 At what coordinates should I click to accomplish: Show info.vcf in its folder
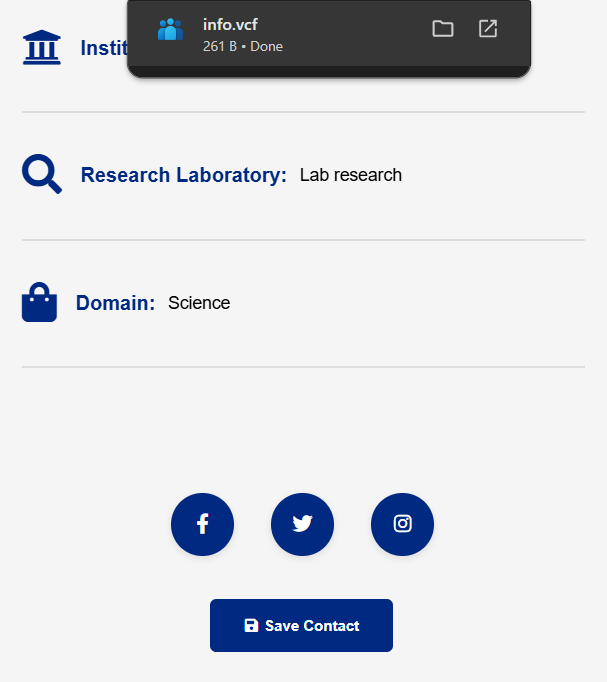442,29
